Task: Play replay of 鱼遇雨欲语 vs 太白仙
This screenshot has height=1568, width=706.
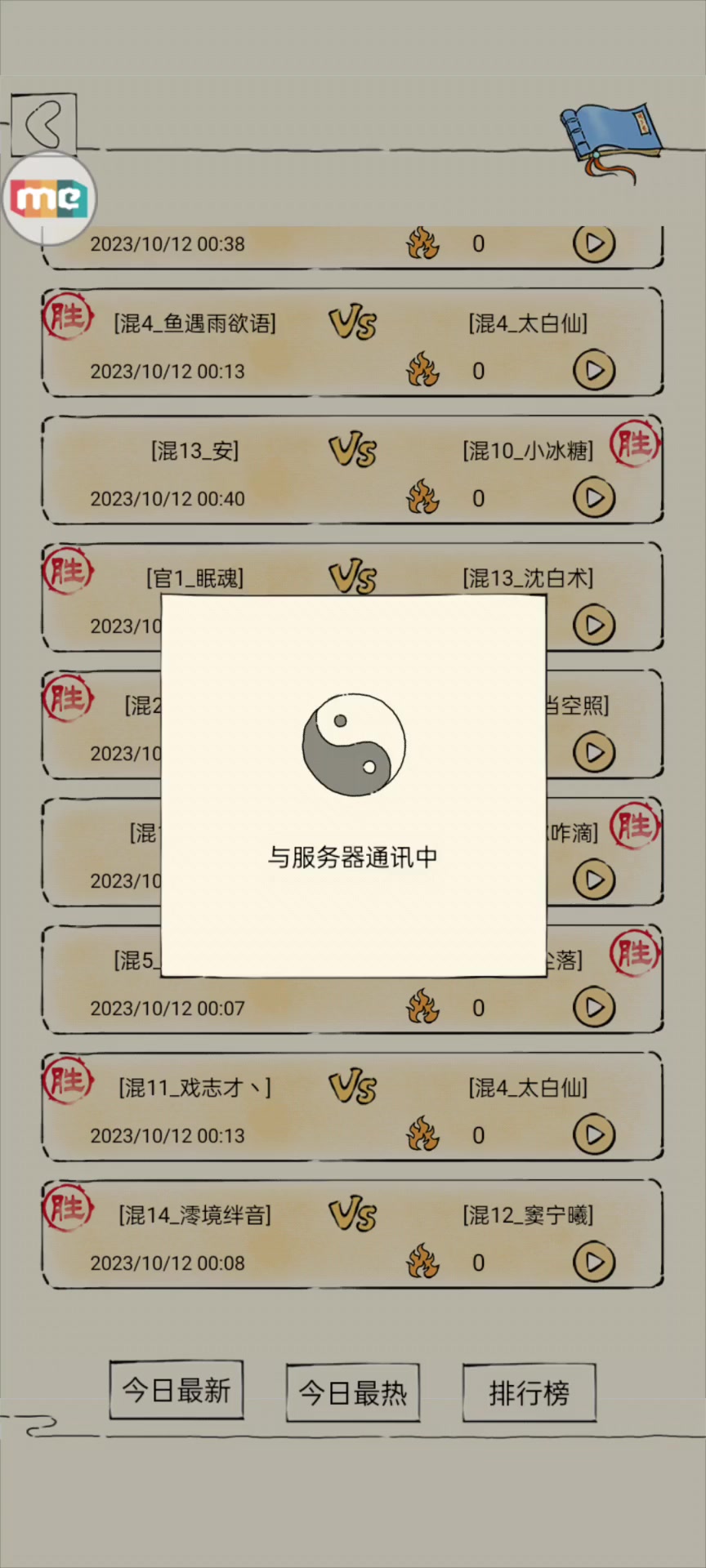Action: click(x=594, y=371)
